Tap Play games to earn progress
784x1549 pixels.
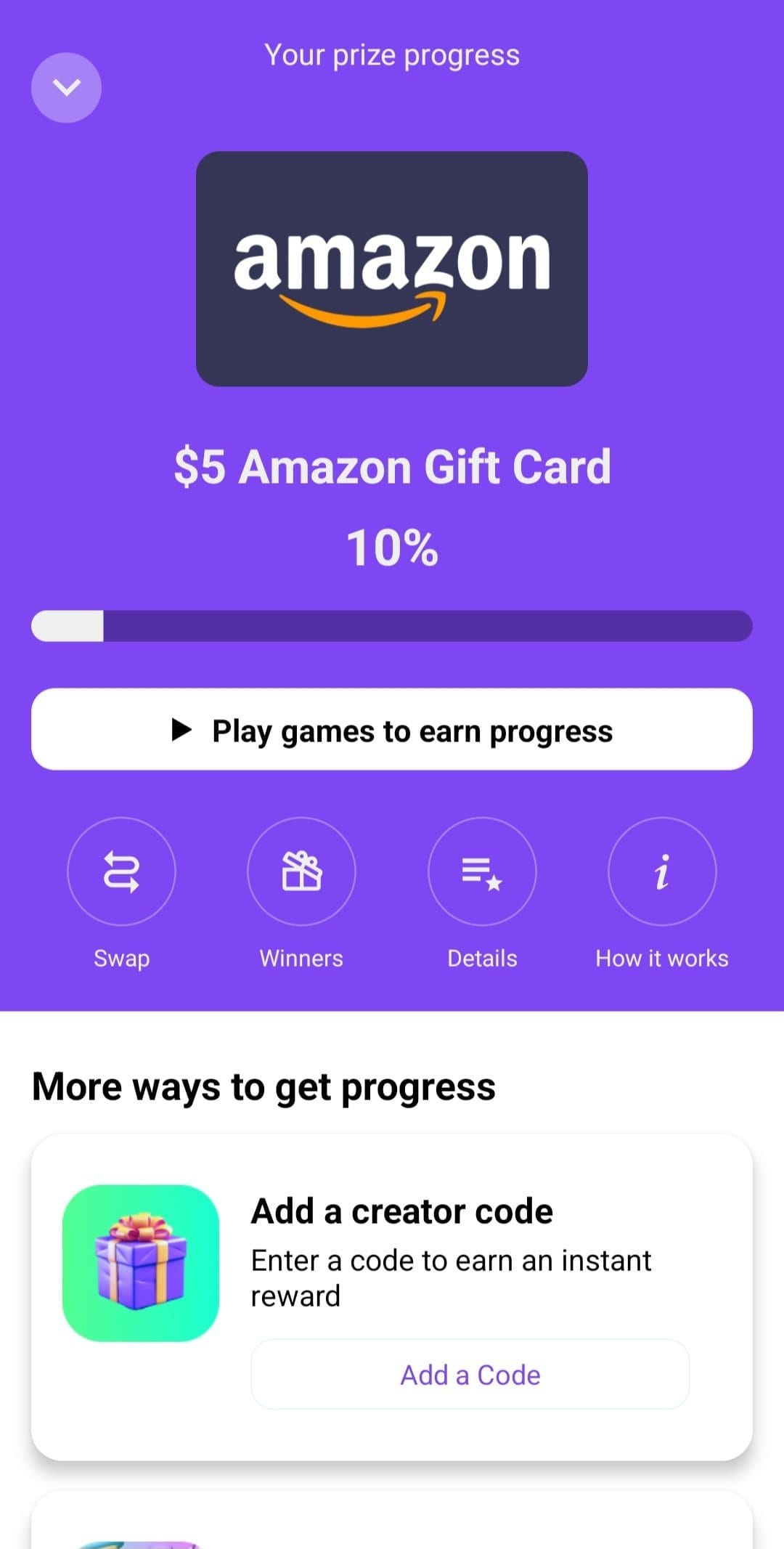(x=392, y=729)
